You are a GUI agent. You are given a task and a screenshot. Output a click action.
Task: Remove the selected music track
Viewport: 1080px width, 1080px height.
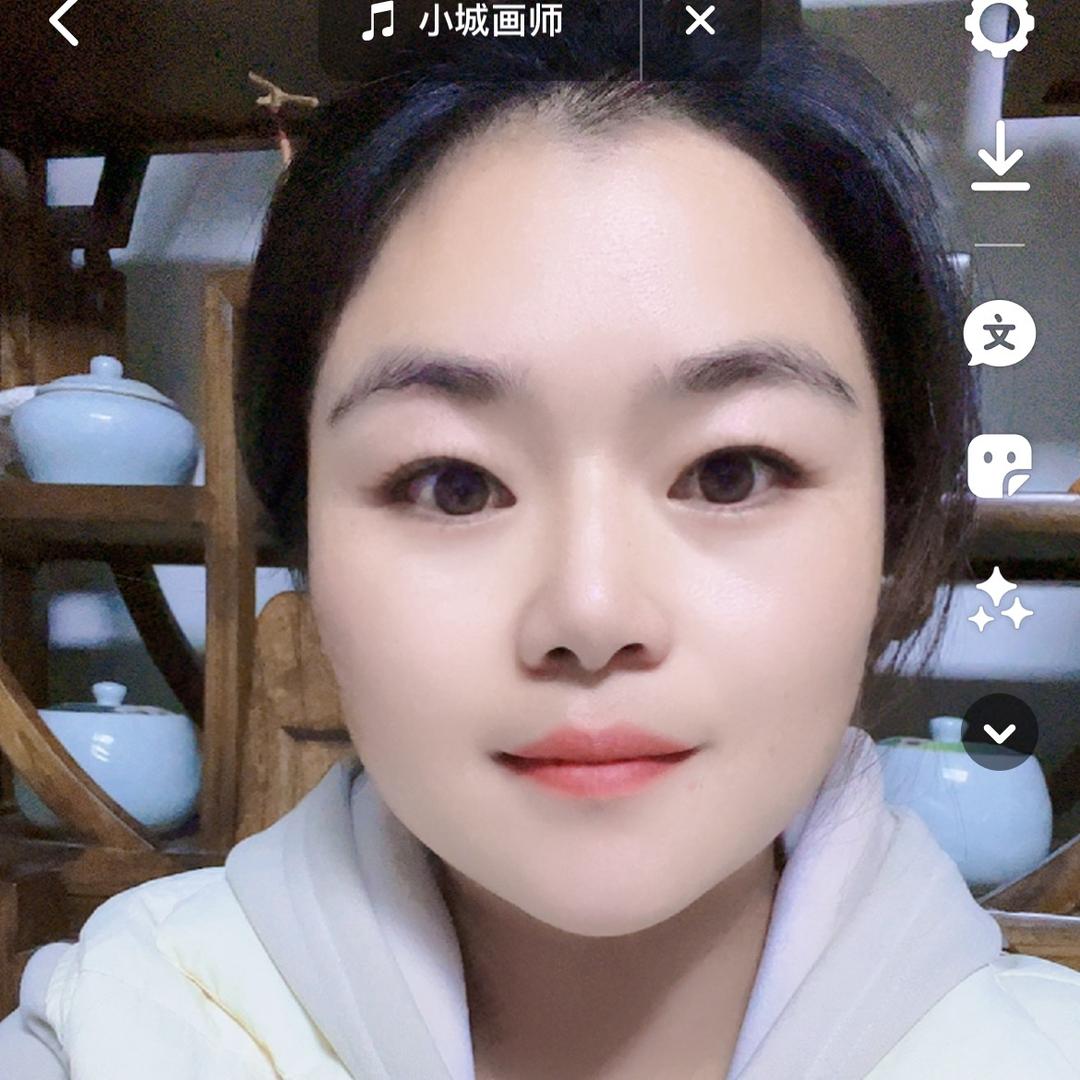point(700,21)
